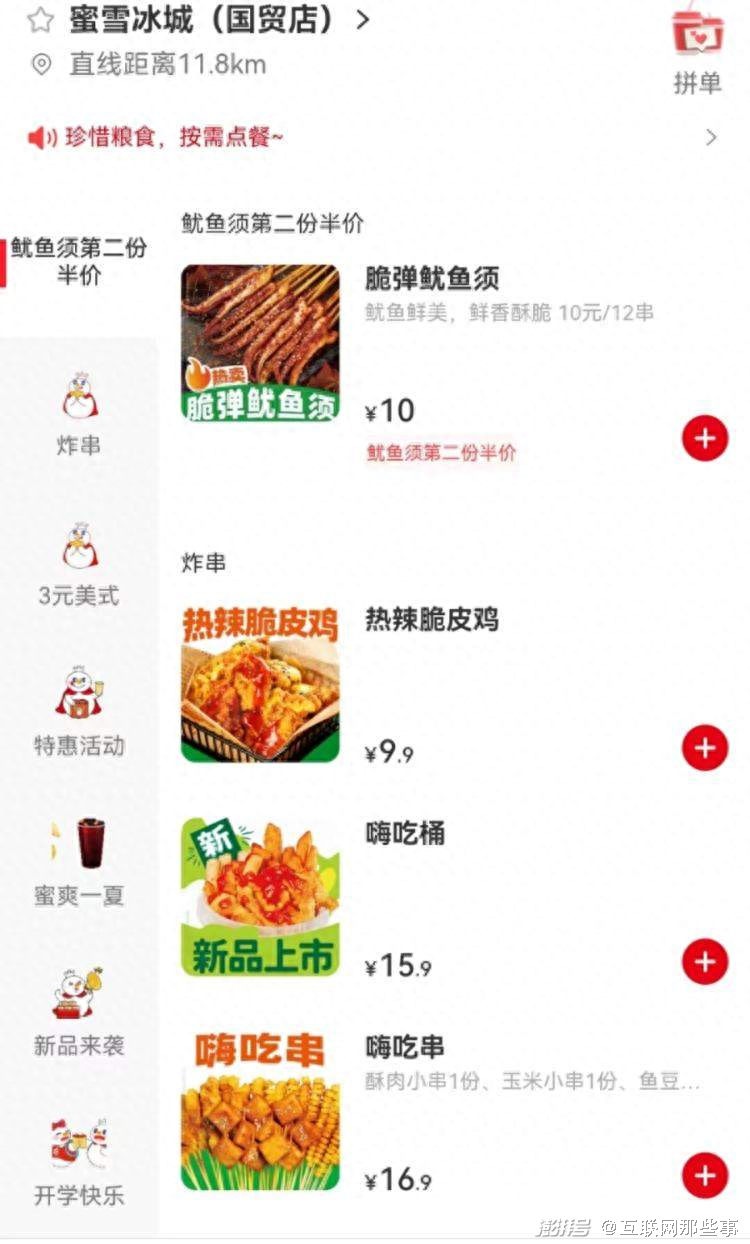Open the 热辣脆皮鸡 item details

click(431, 620)
